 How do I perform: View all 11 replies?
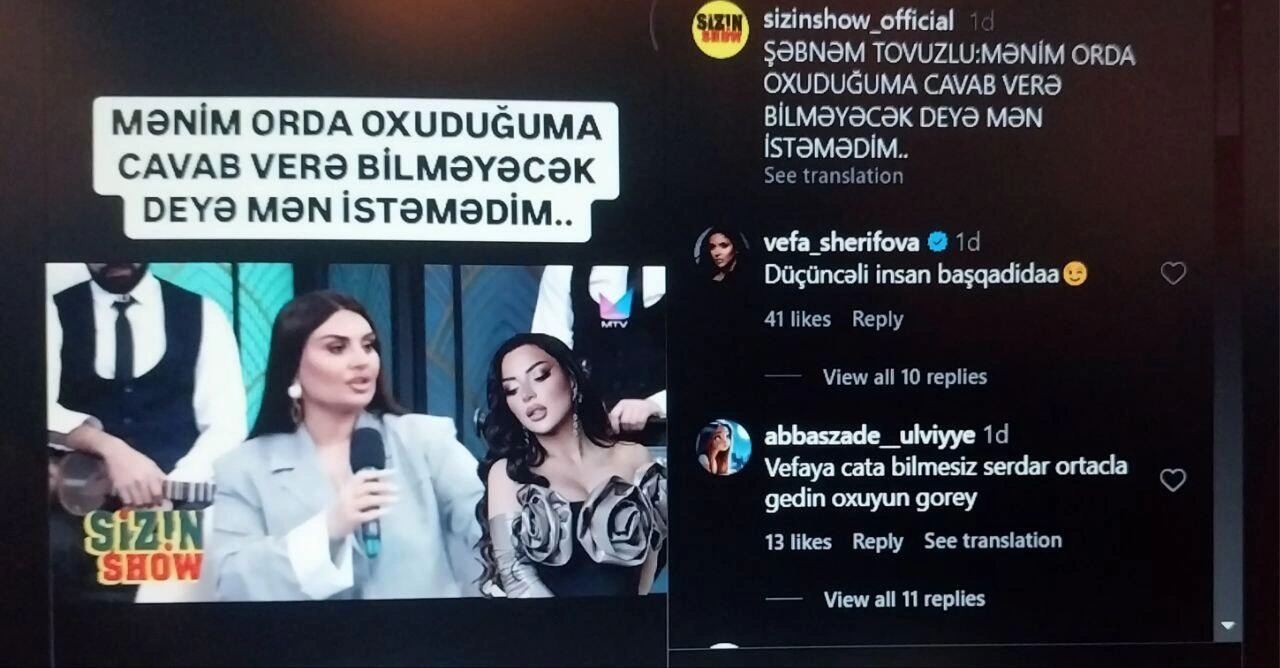point(904,599)
